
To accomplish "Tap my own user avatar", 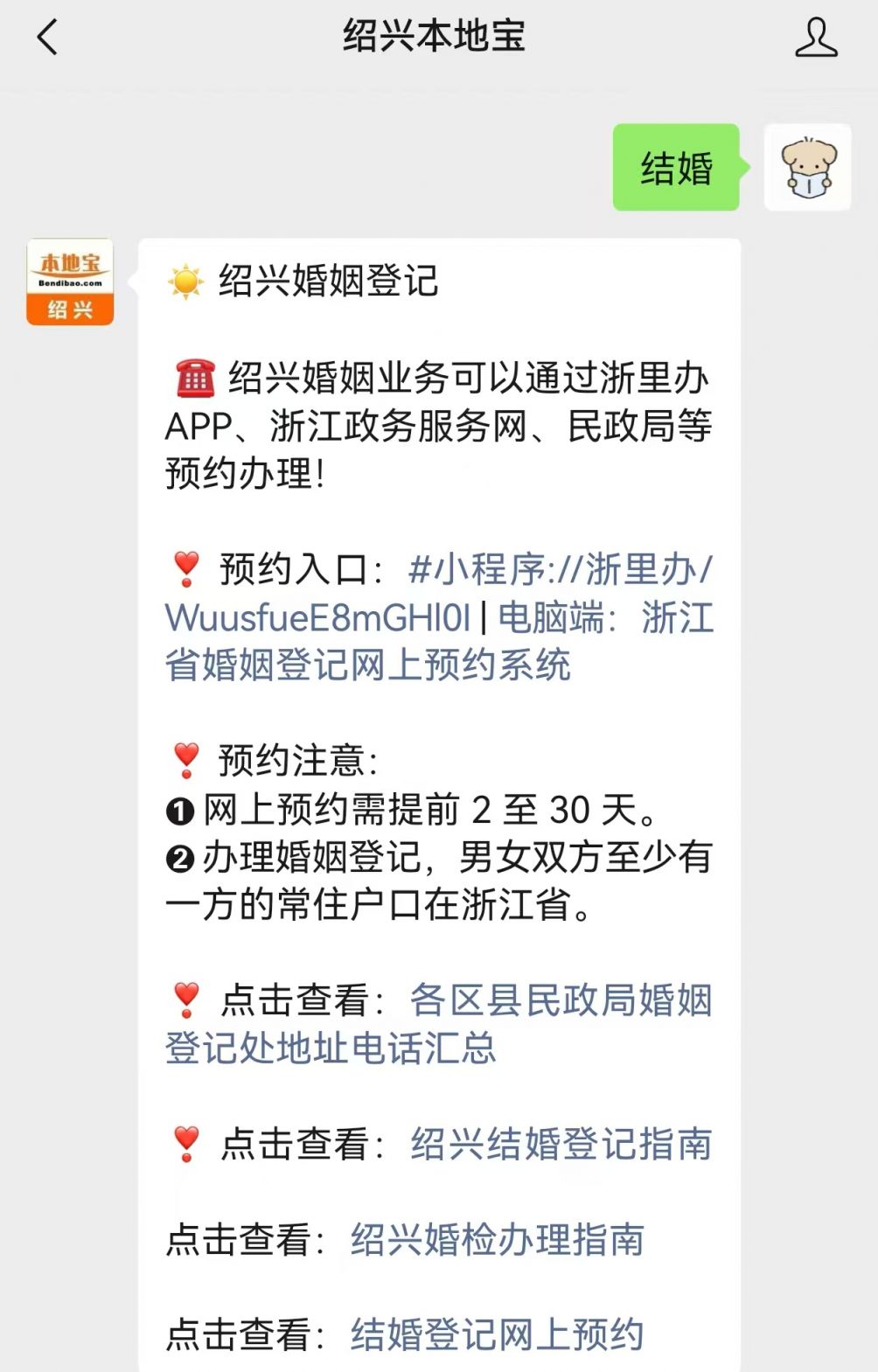I will pyautogui.click(x=807, y=168).
